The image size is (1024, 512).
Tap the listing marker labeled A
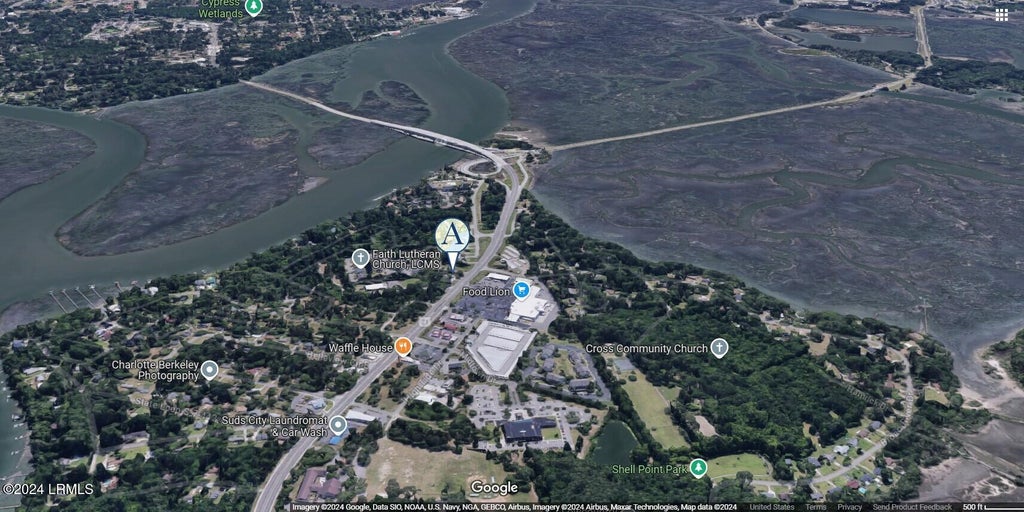point(453,244)
